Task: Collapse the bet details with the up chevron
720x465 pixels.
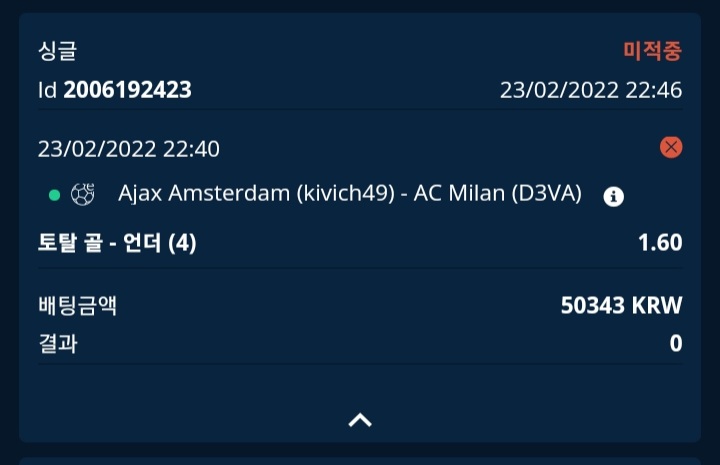Action: 360,420
